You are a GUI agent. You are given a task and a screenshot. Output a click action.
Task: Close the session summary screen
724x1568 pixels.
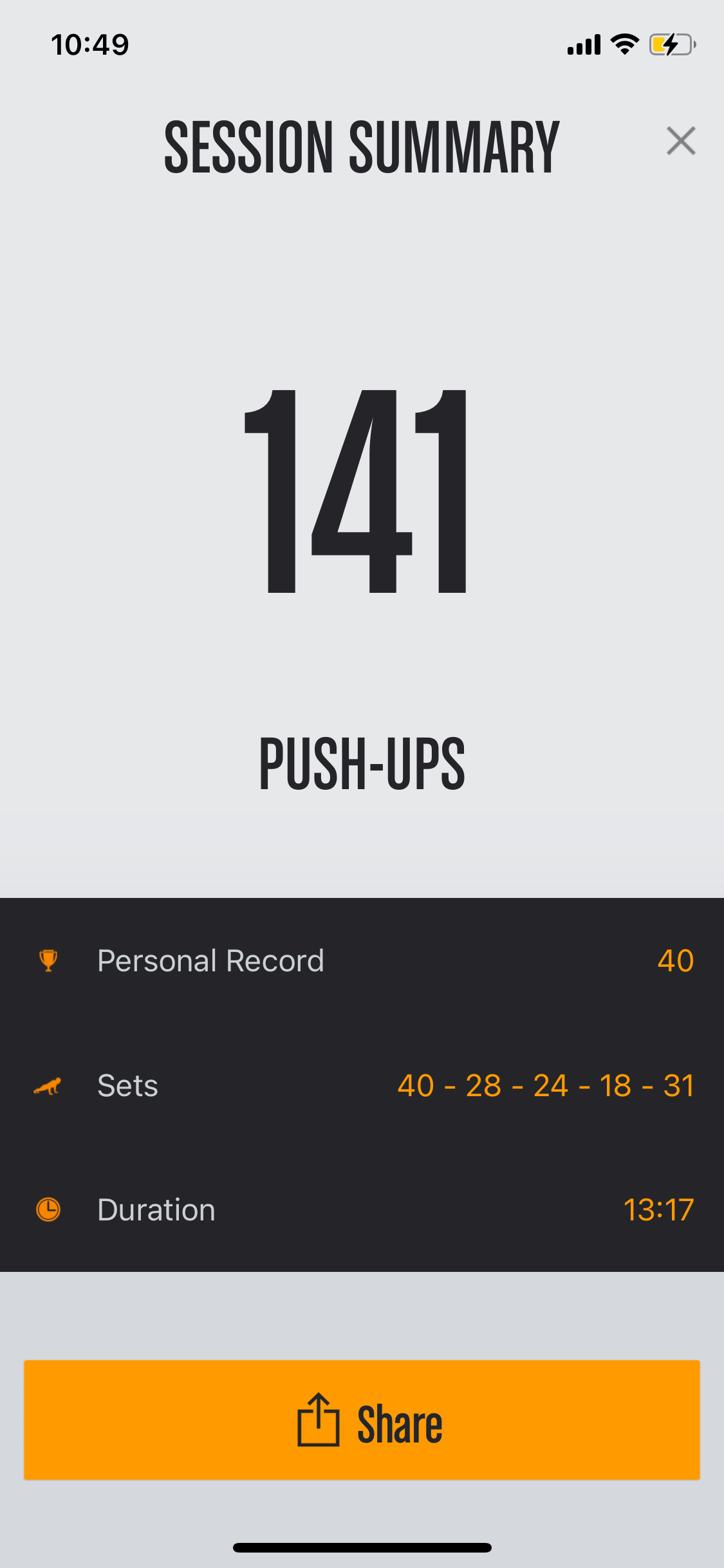point(681,141)
